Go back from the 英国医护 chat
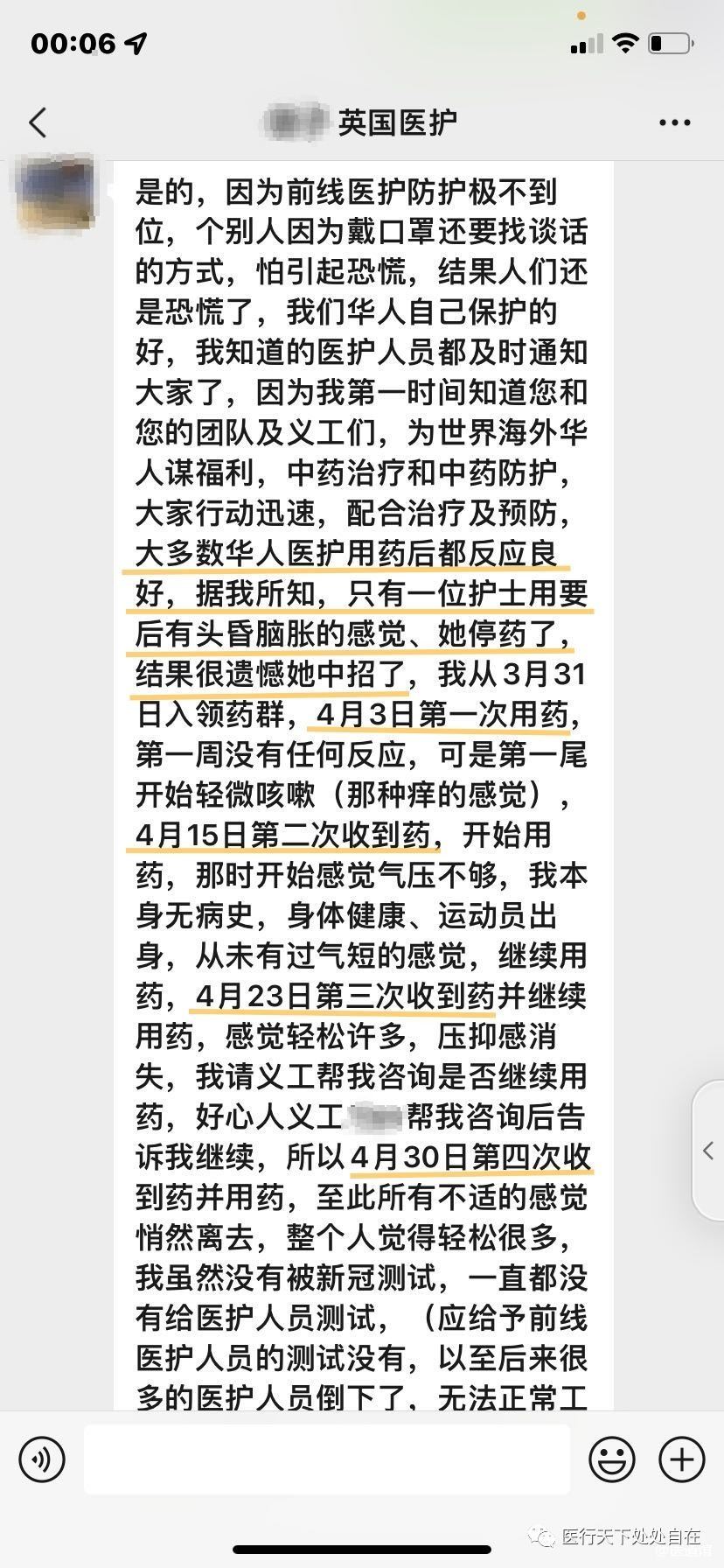724x1568 pixels. (38, 122)
